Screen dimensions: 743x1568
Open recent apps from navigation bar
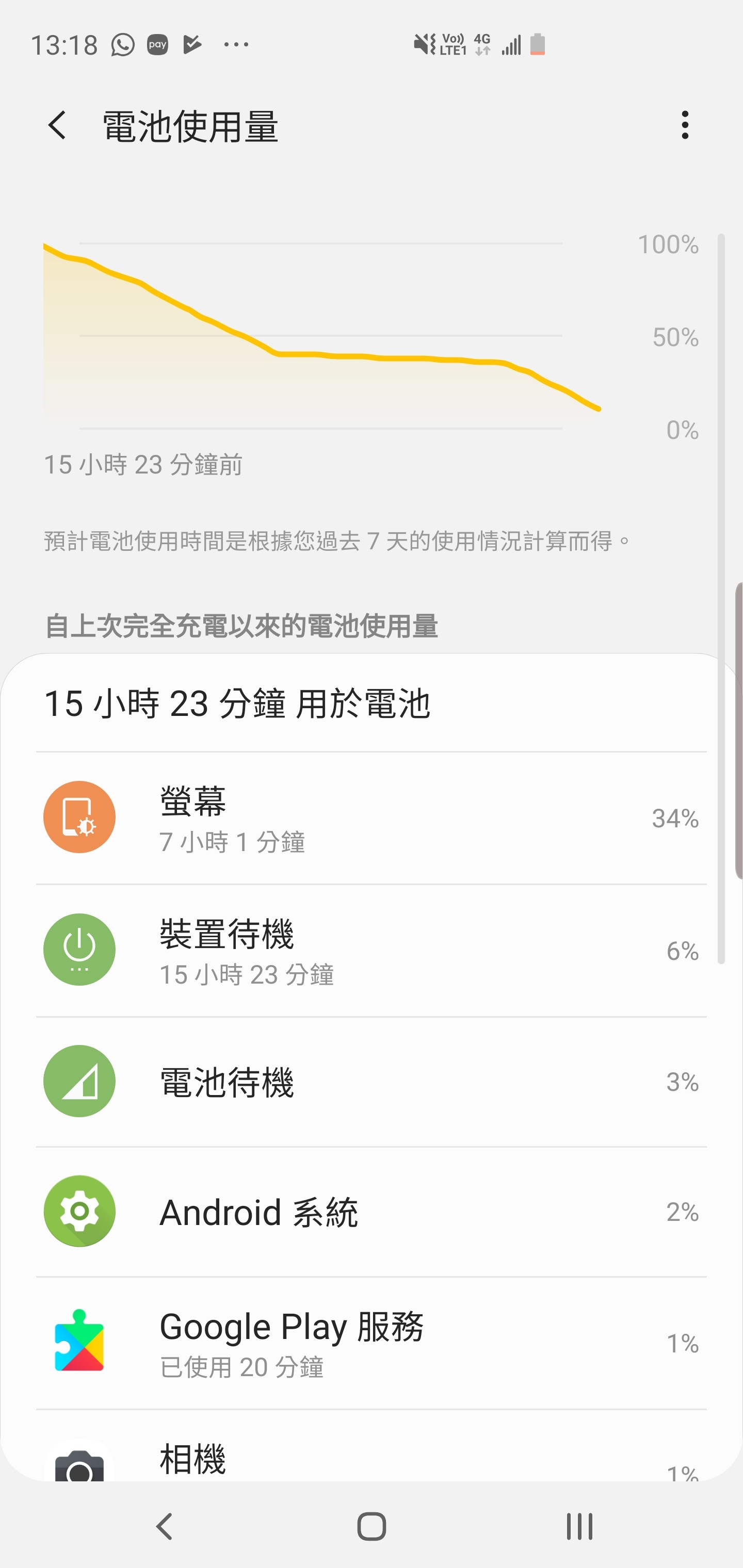tap(579, 1527)
